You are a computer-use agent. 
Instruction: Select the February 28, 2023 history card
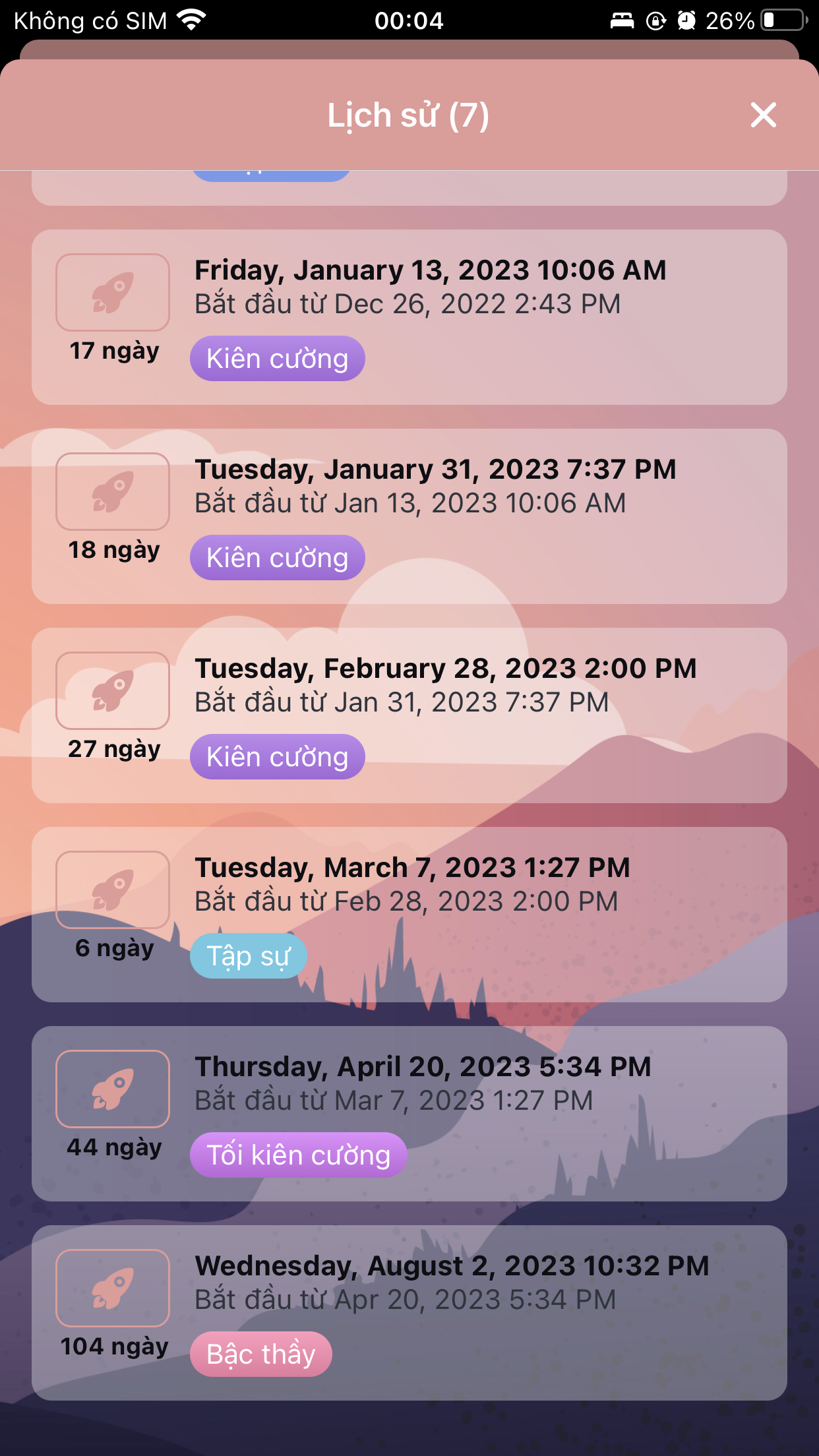[409, 715]
